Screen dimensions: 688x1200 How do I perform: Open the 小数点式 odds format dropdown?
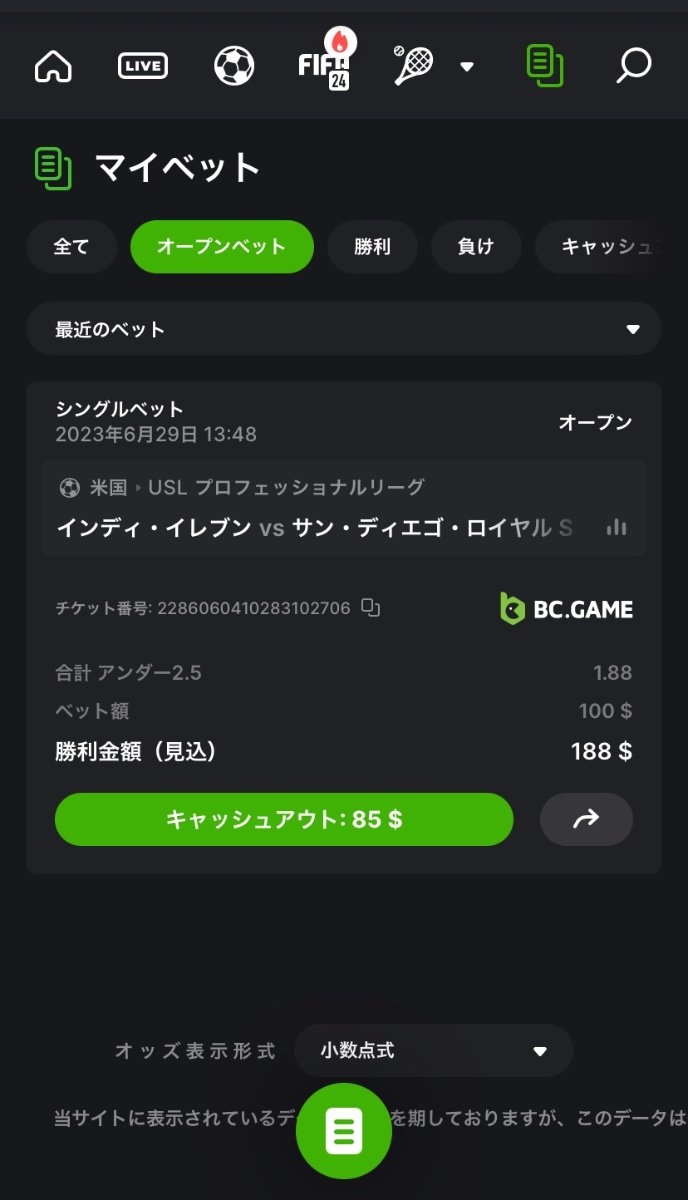(433, 1051)
